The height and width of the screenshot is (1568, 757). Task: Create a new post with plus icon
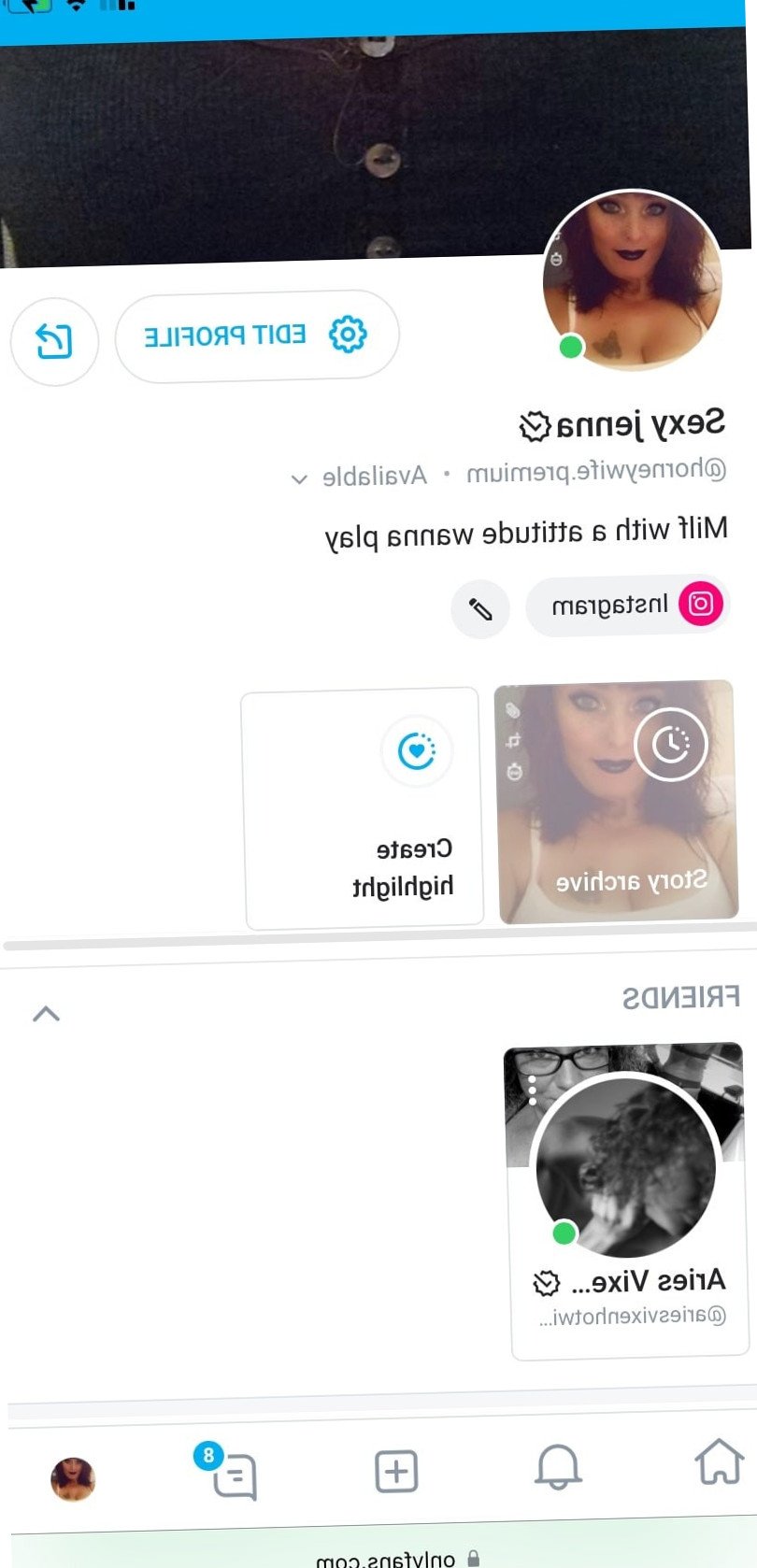point(396,1471)
